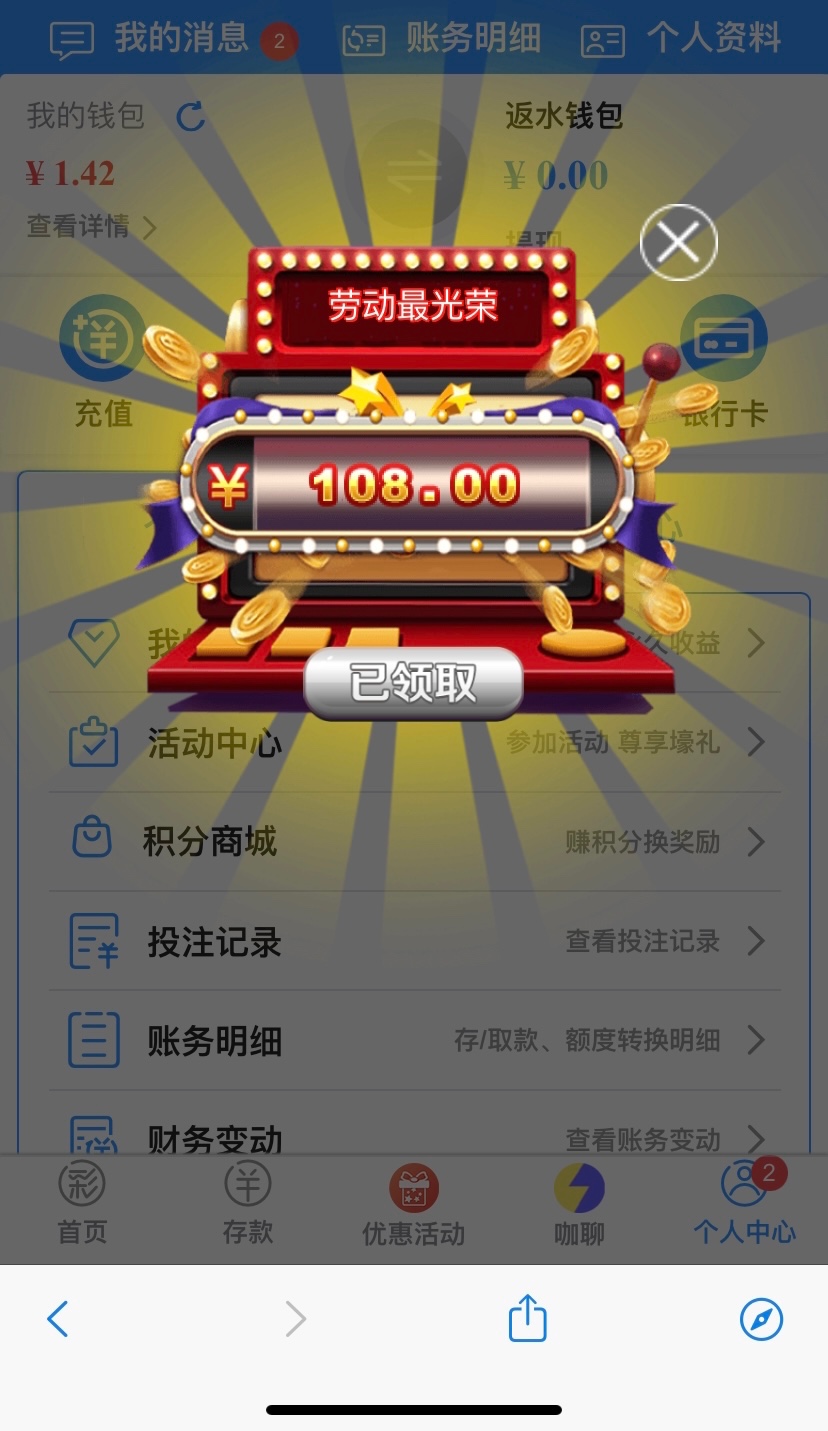View wallet details via 查看详情
This screenshot has width=828, height=1431.
[90, 227]
